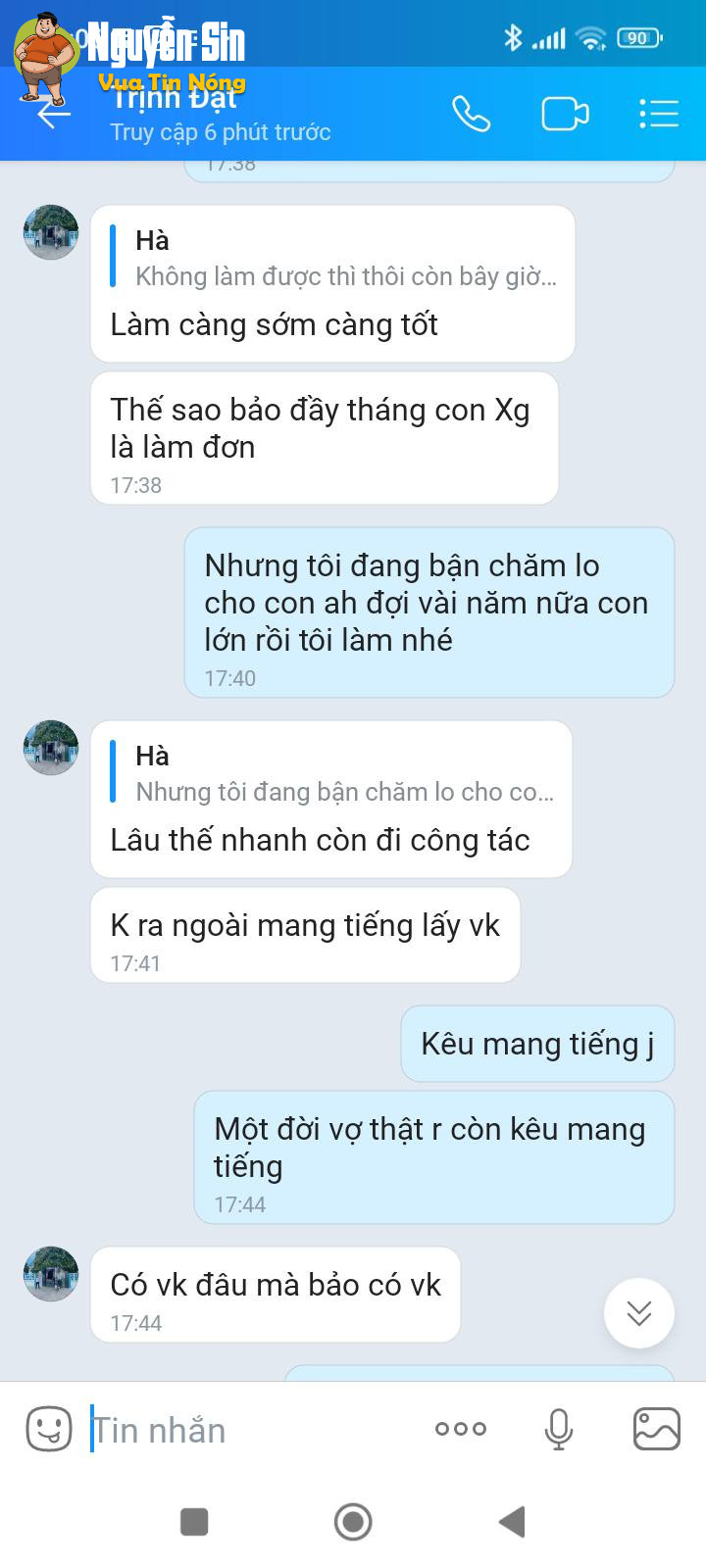Tap the system back triangle
The image size is (706, 1568).
[x=512, y=1522]
